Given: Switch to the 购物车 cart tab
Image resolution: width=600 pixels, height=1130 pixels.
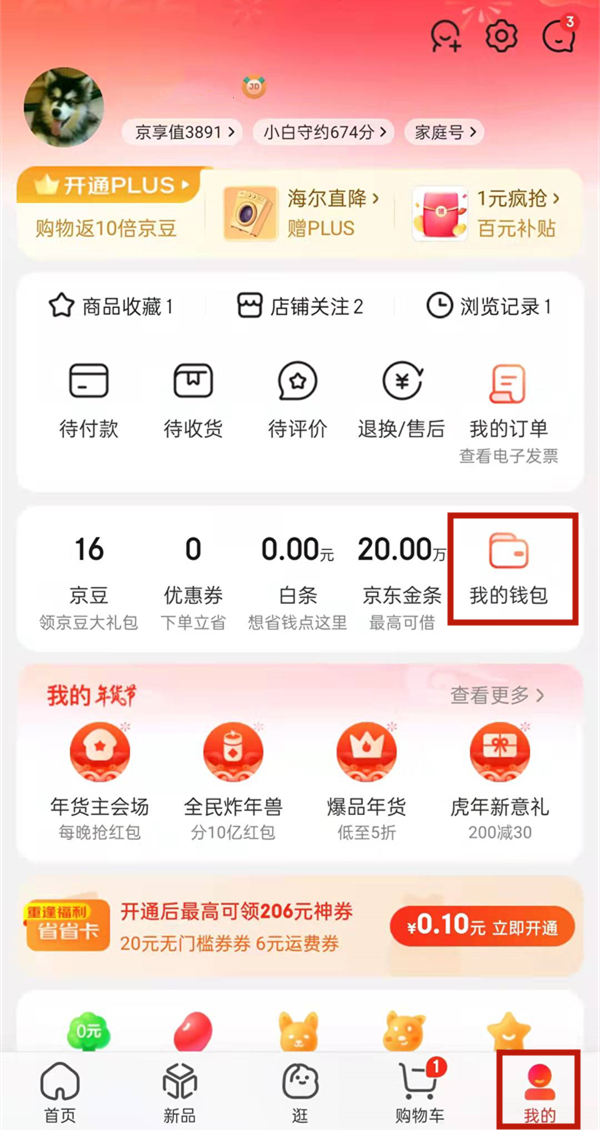Looking at the screenshot, I should [x=420, y=1092].
